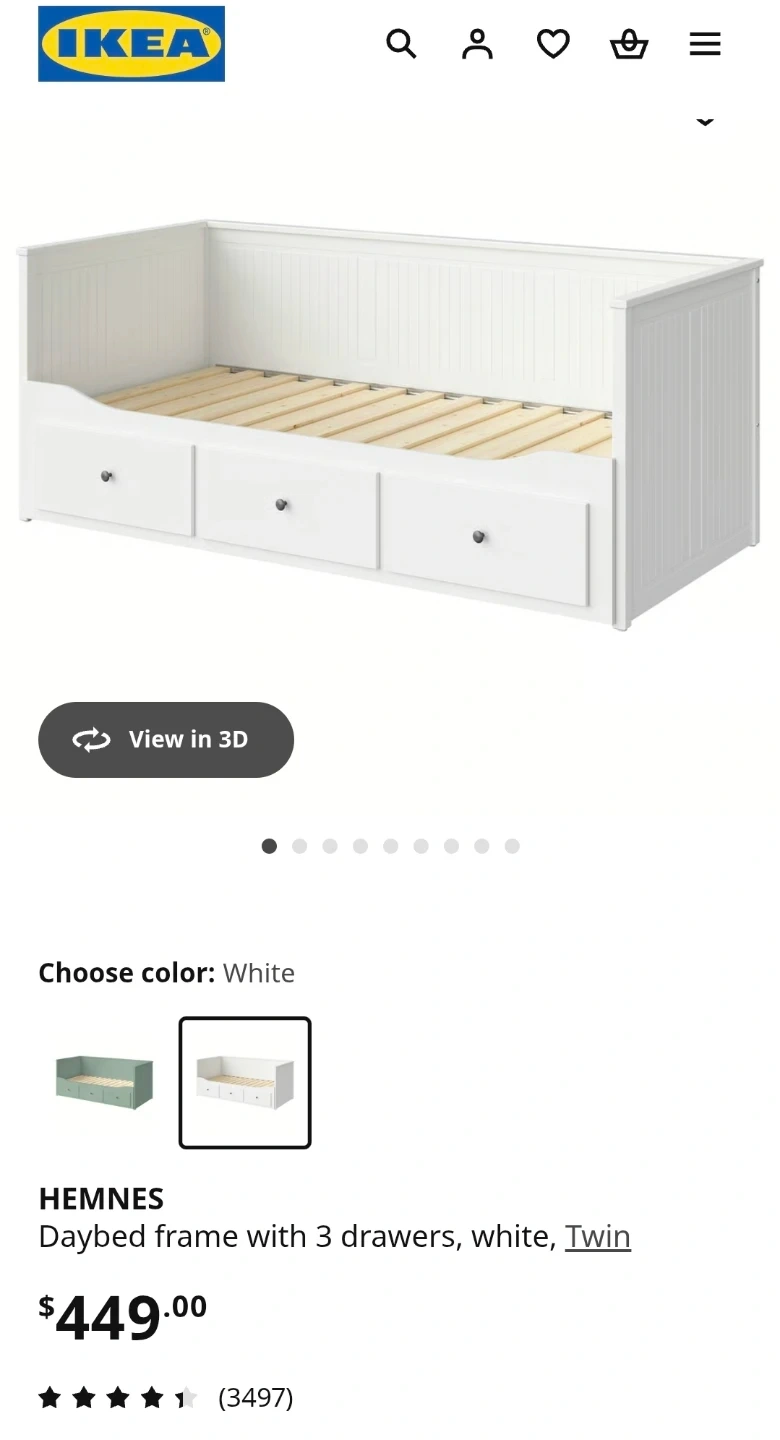Screen dimensions: 780x1440
Task: Select the green color option
Action: [x=104, y=1083]
